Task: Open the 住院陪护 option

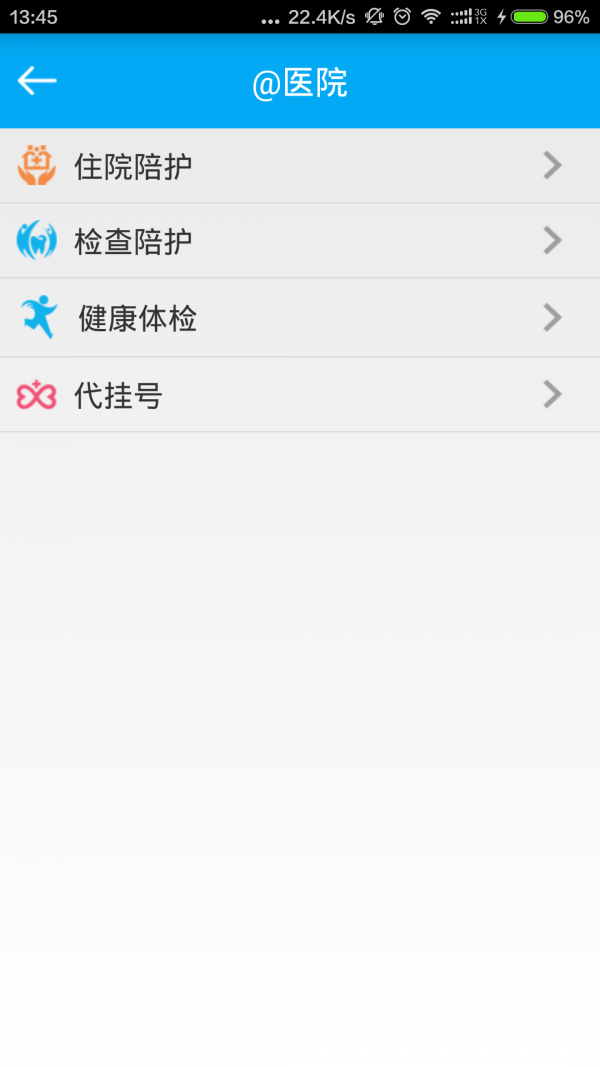Action: pos(300,165)
